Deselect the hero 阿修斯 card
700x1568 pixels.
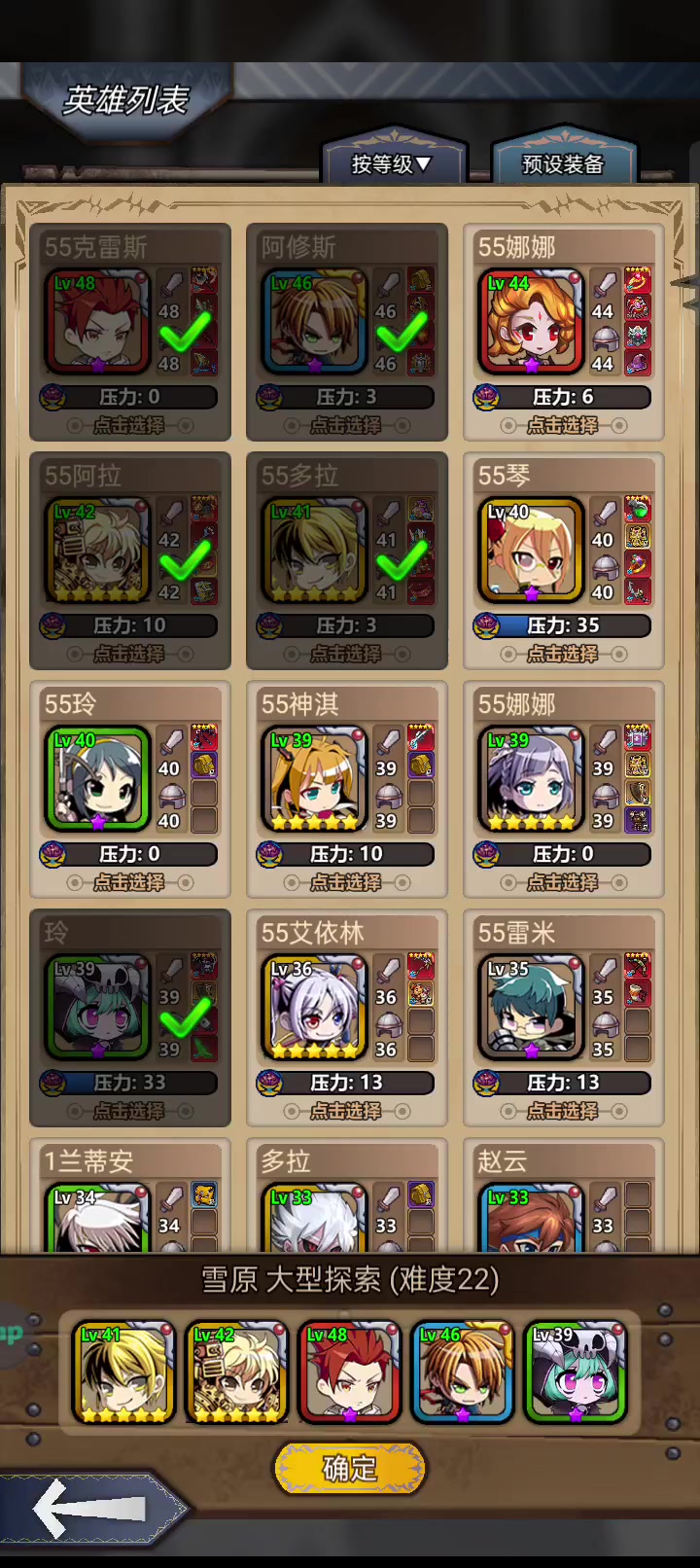(x=347, y=333)
